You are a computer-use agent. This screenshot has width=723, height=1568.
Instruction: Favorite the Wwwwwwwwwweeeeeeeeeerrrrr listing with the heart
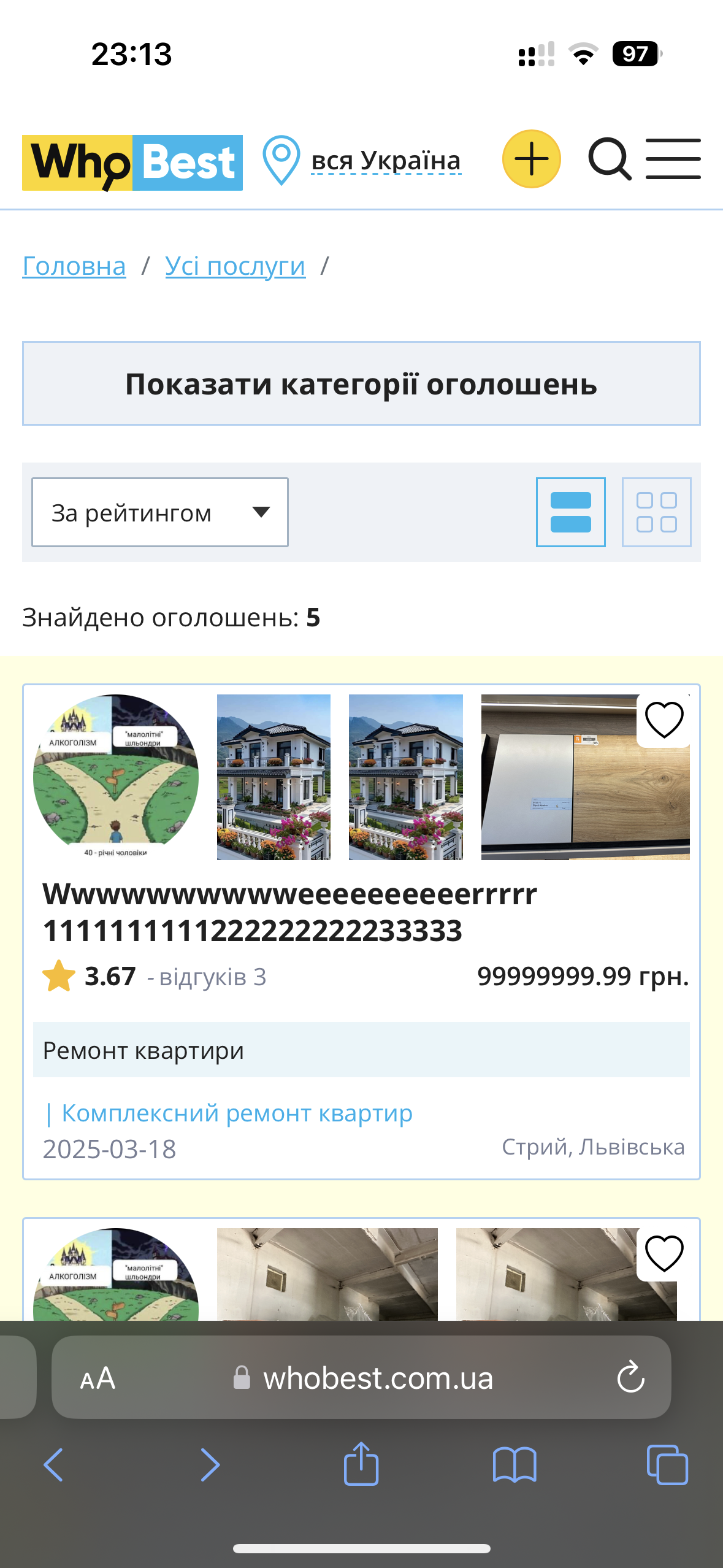point(664,720)
